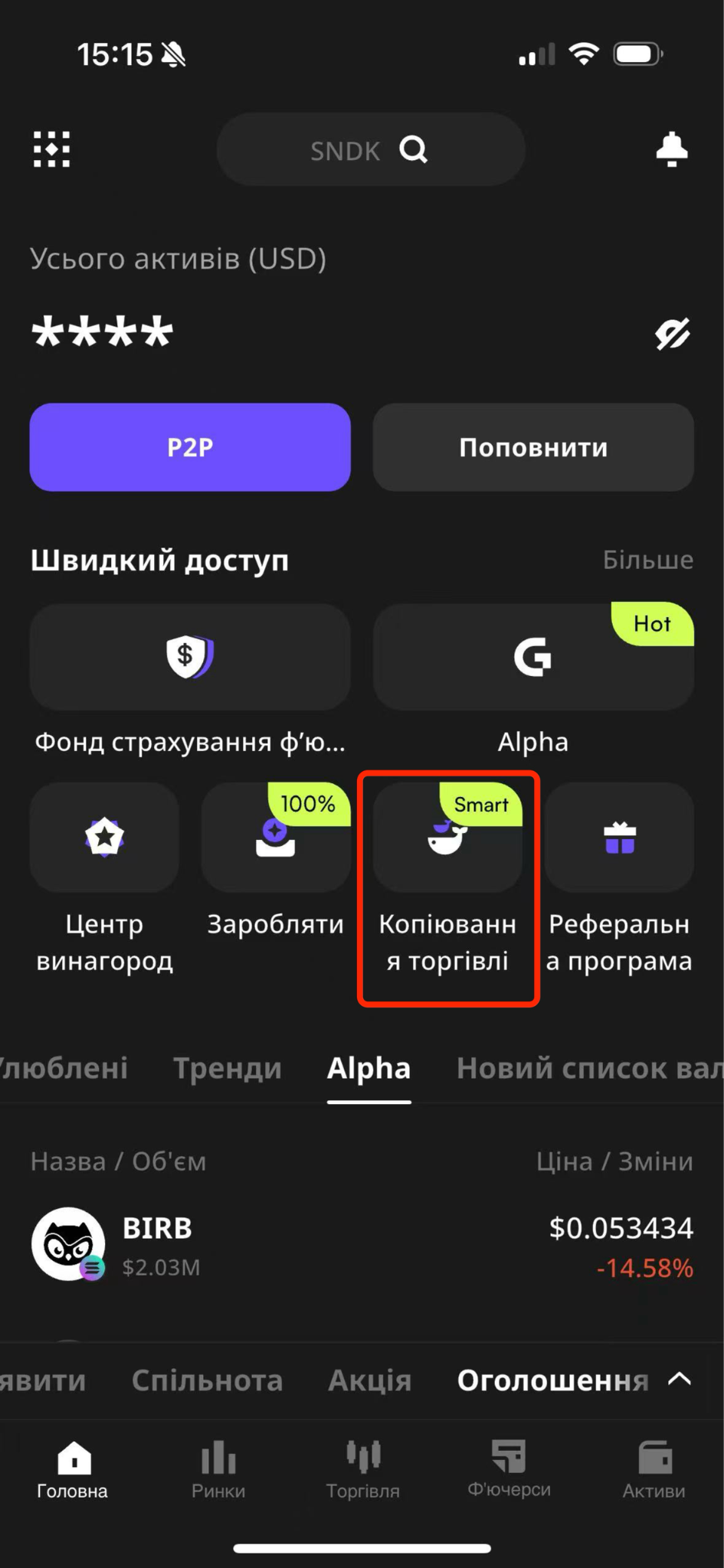Go to Активи in bottom navigation
Viewport: 724px width, 1568px height.
point(654,1470)
